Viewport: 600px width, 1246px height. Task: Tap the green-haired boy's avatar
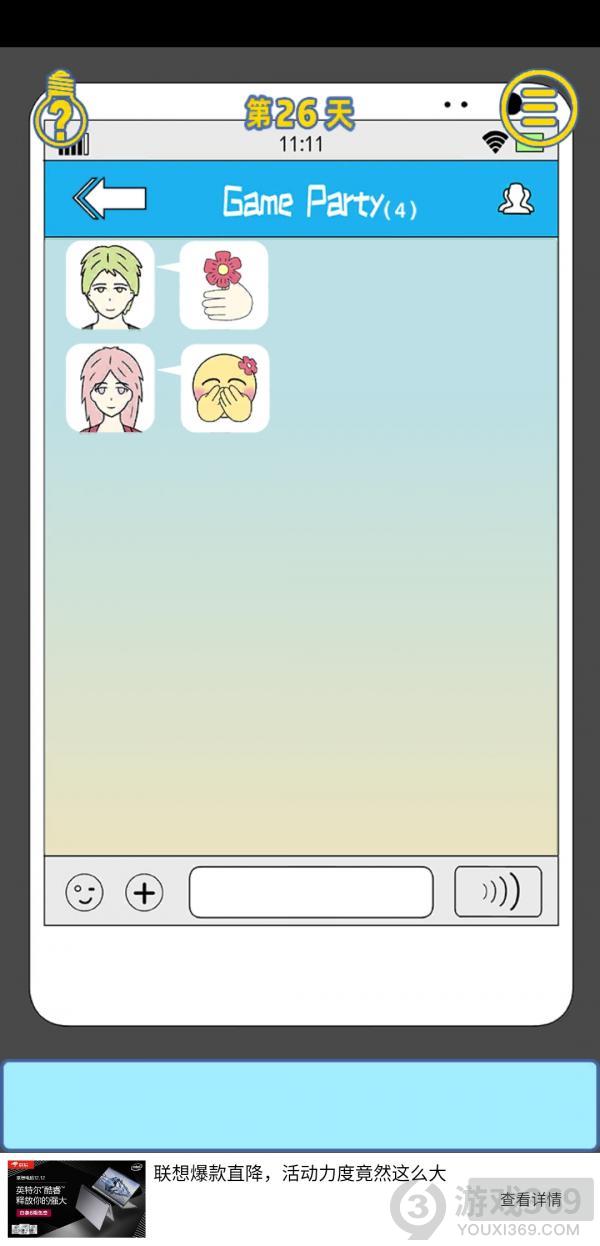coord(110,285)
